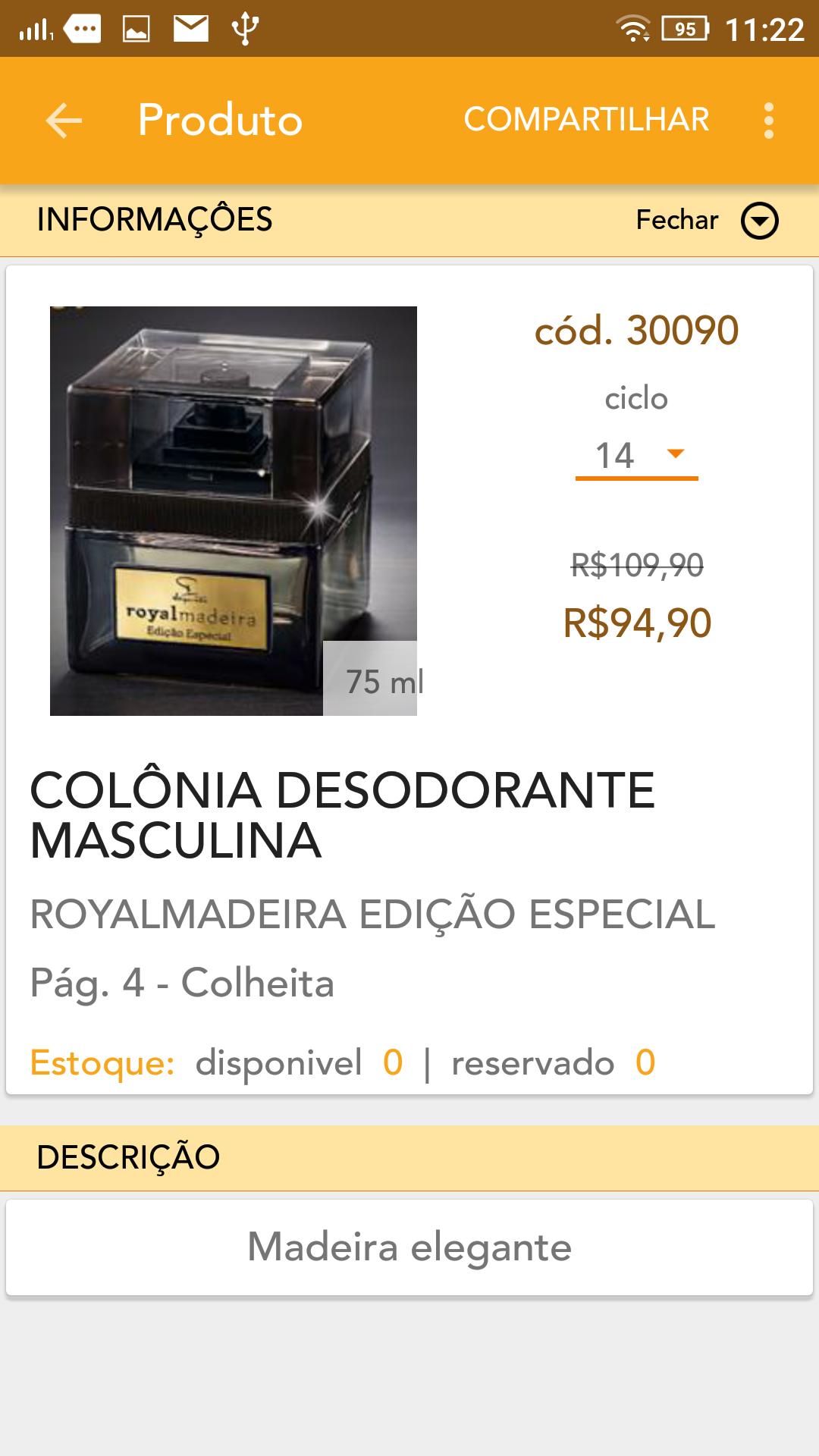
Task: Tap the orange dropdown arrow next to 14
Action: 673,453
